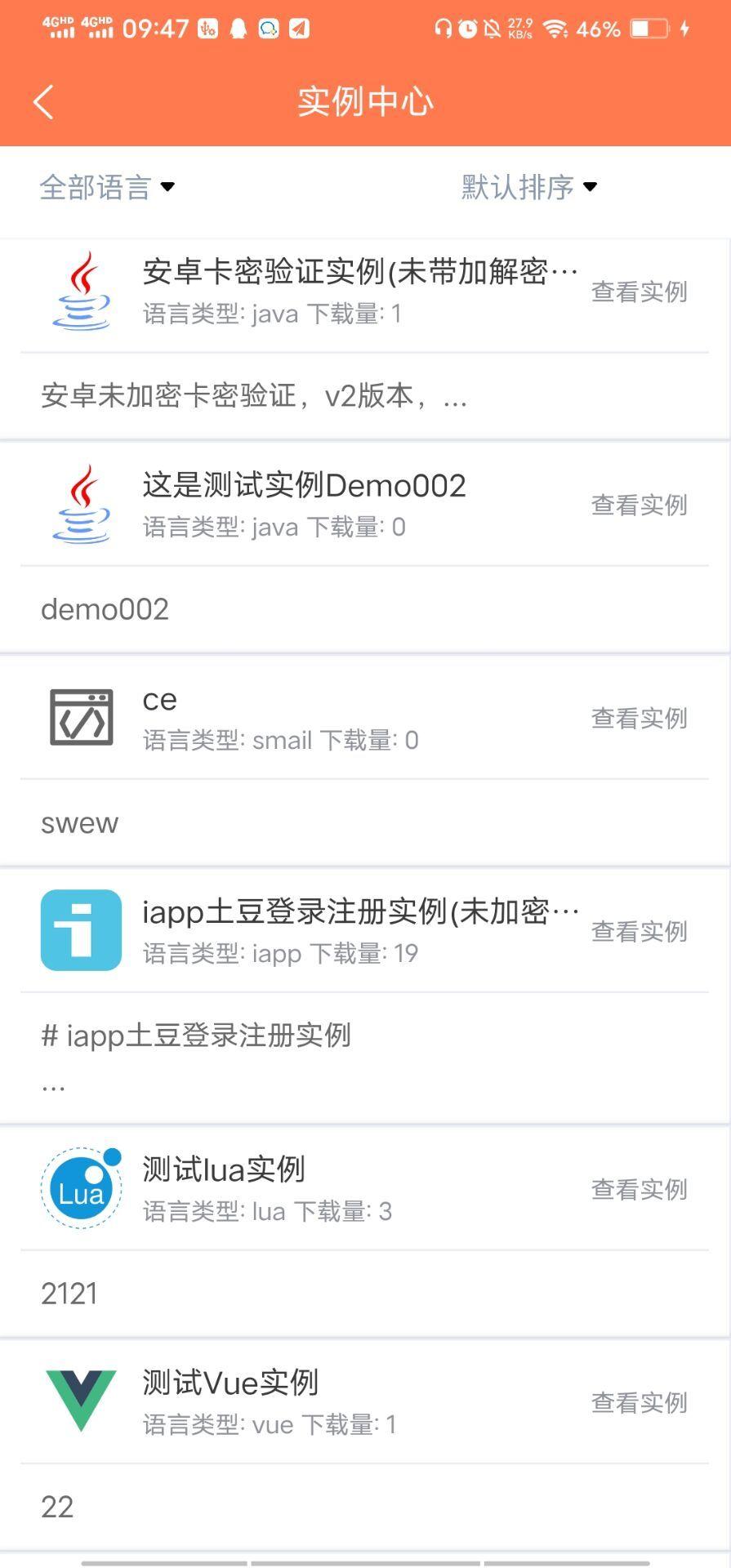Click the 实例中心 title in the header
The image size is (731, 1568).
(365, 101)
